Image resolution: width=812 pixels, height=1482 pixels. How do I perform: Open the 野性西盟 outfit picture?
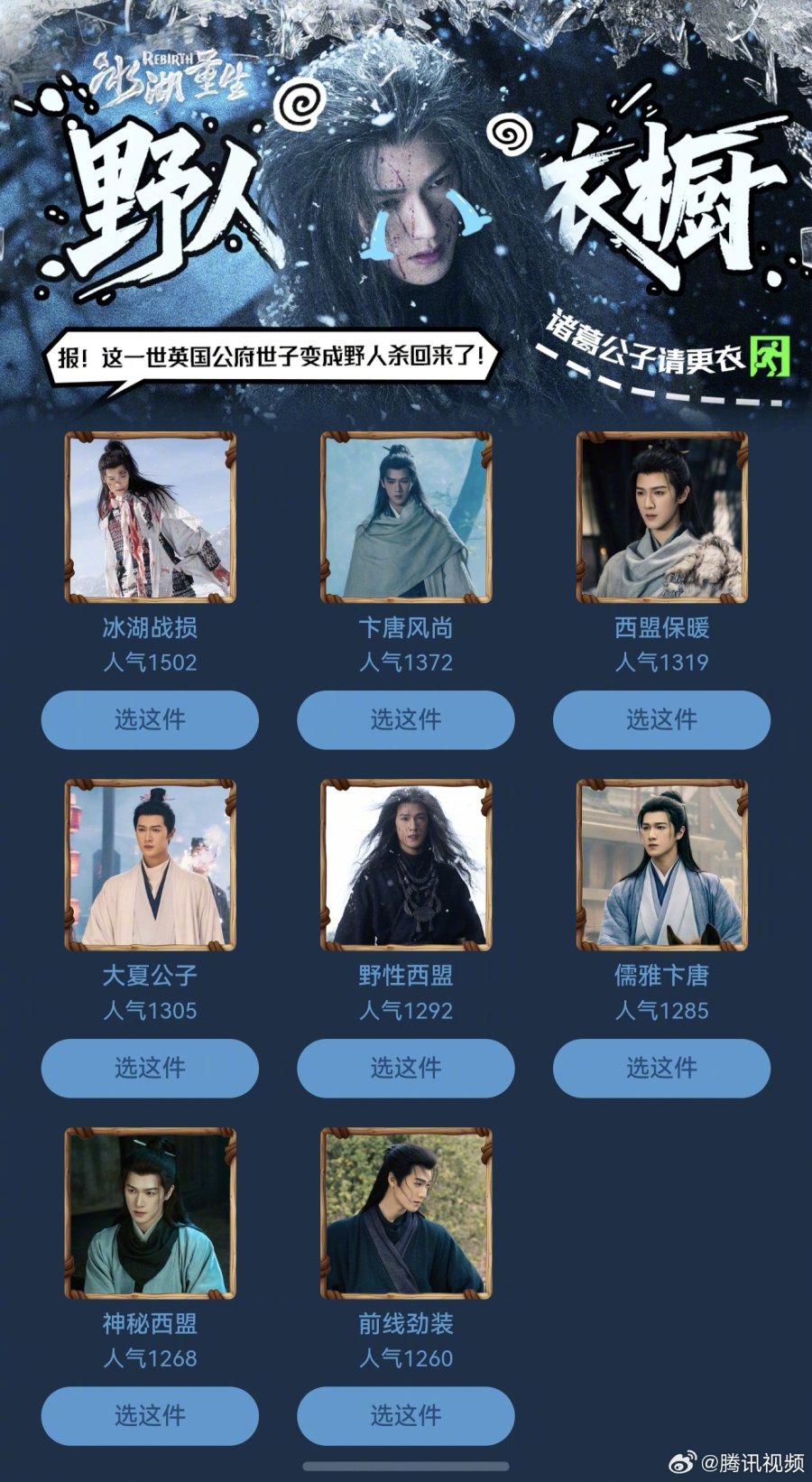405,865
